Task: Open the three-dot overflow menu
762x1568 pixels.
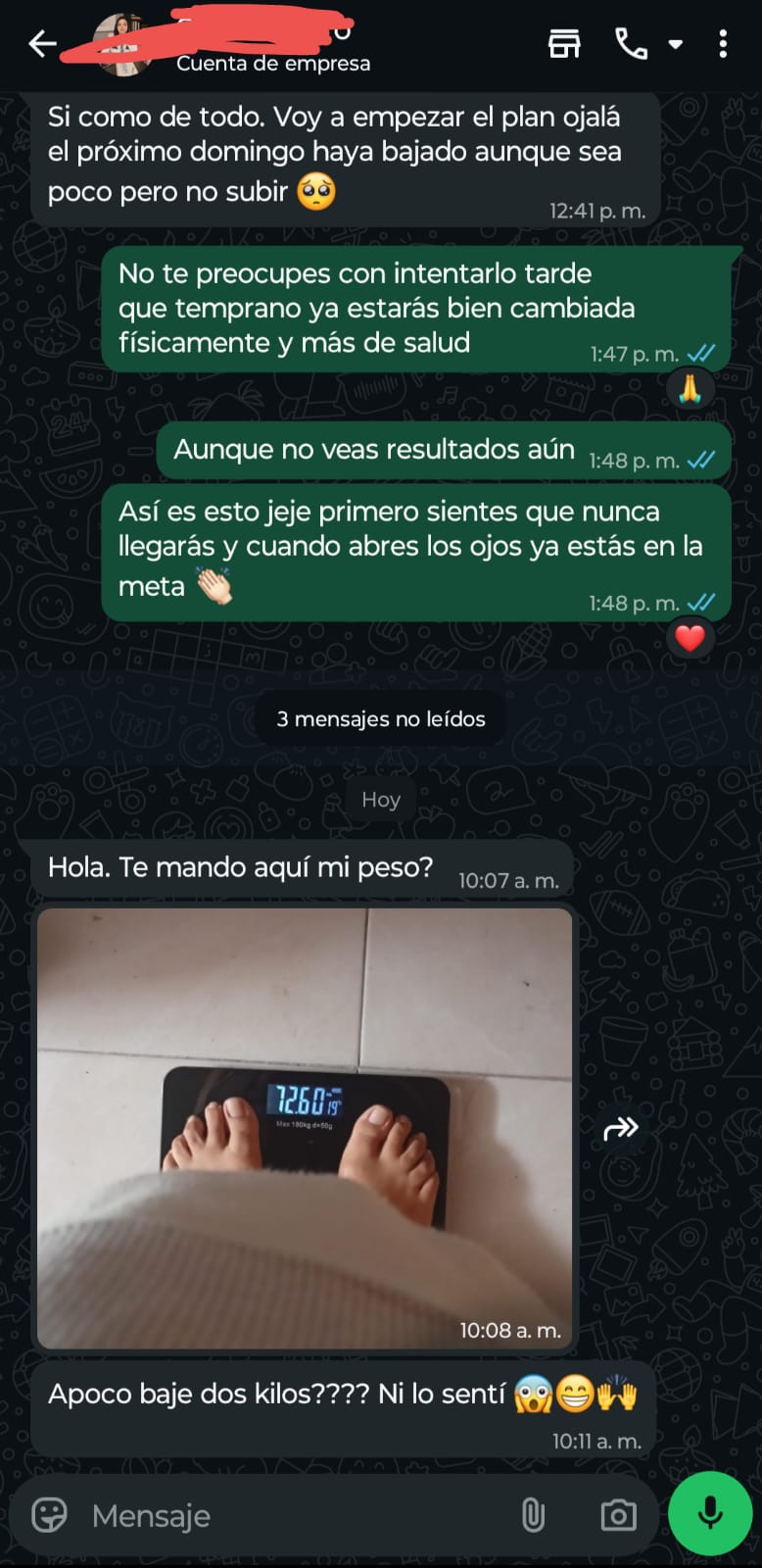Action: pos(723,44)
